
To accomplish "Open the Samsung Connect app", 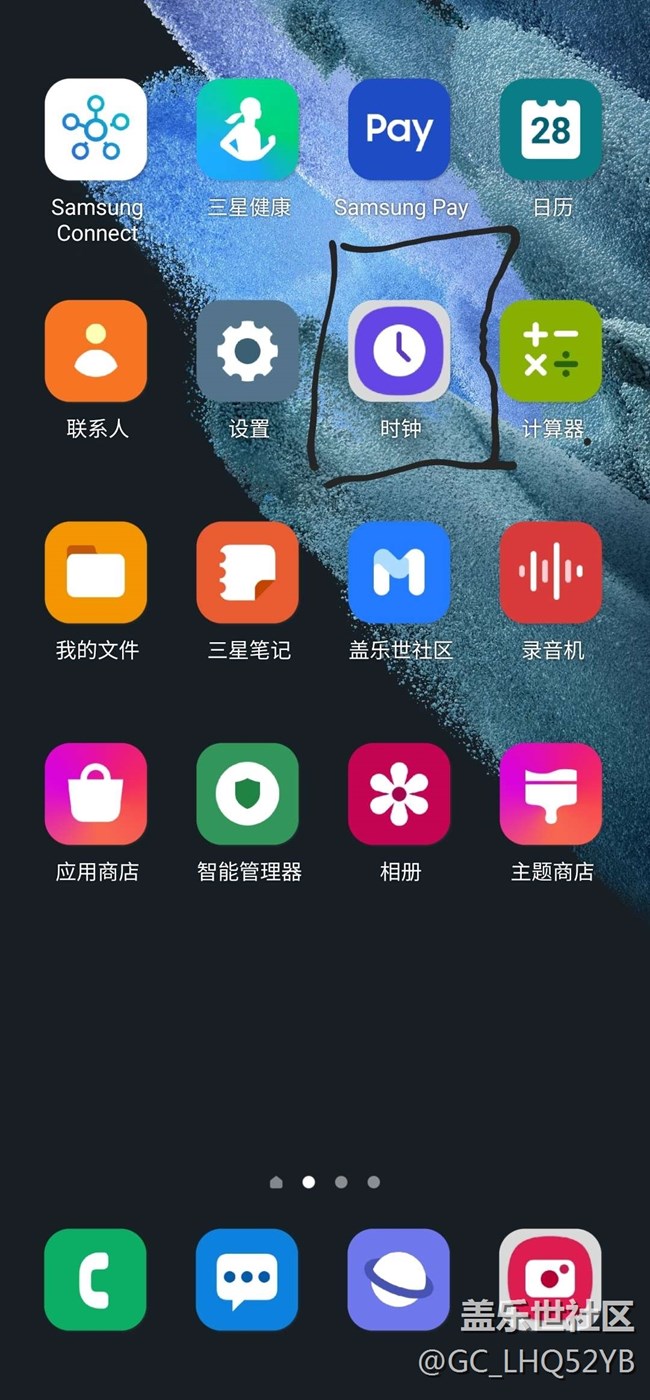I will 96,129.
